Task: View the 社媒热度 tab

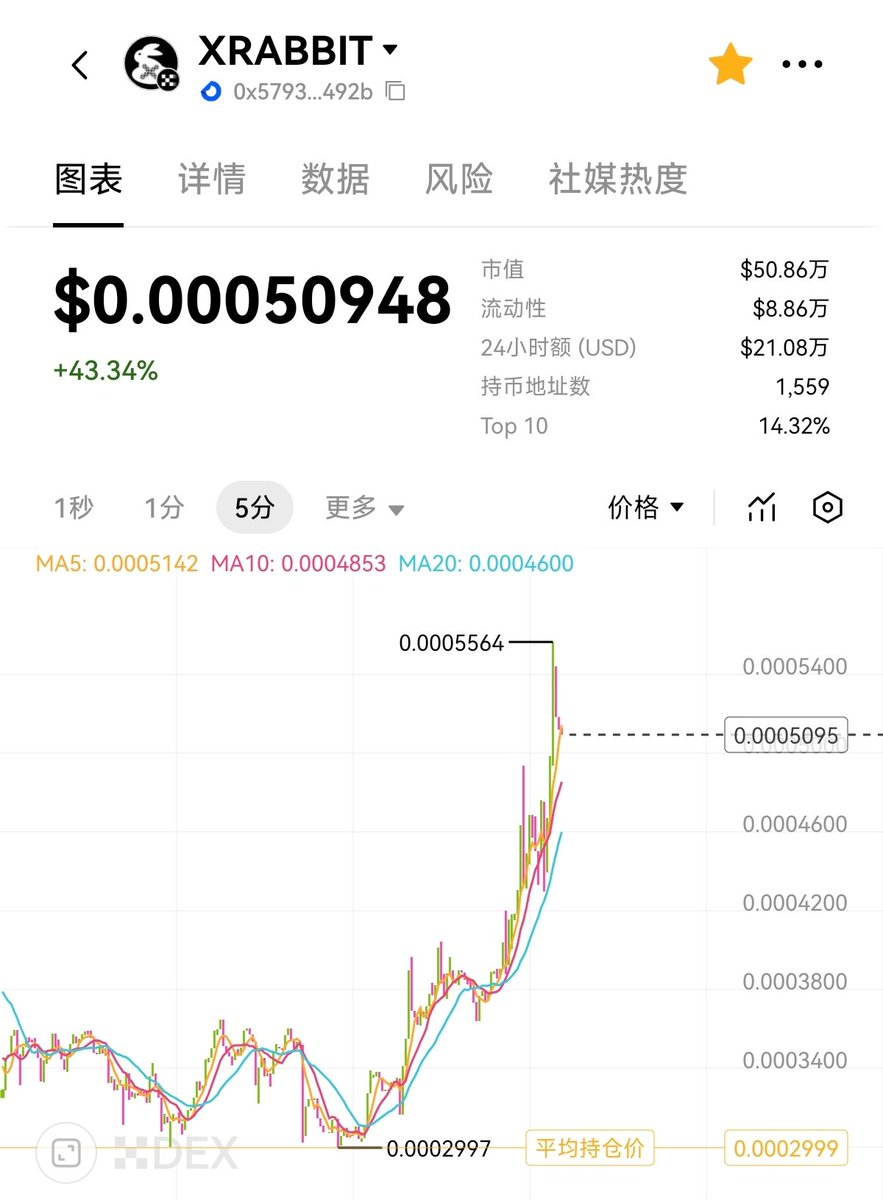Action: click(x=617, y=179)
